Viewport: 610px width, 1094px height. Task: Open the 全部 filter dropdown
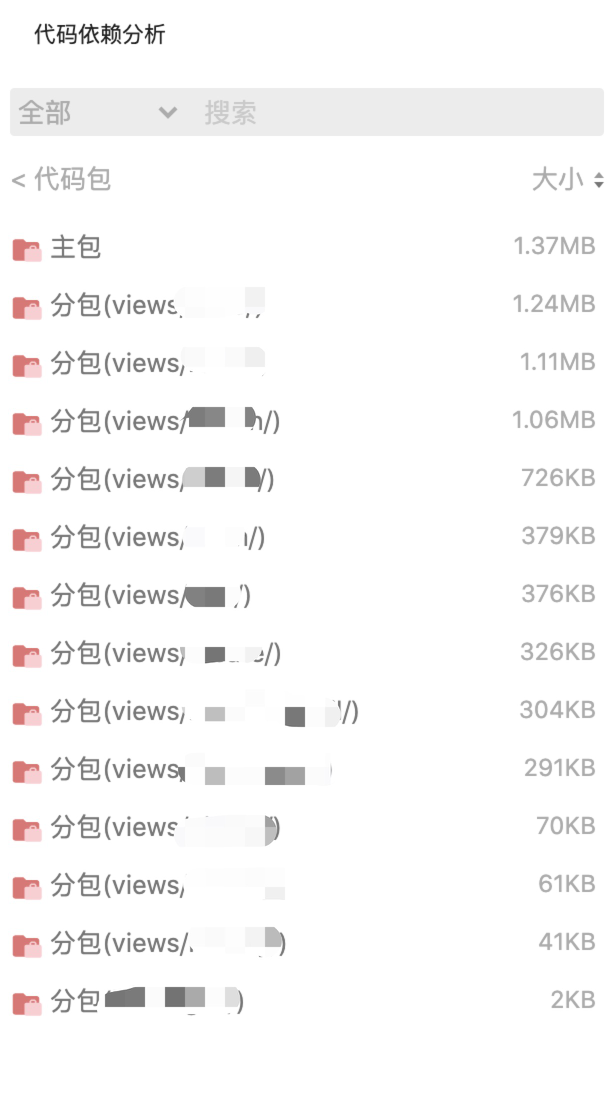pyautogui.click(x=98, y=113)
